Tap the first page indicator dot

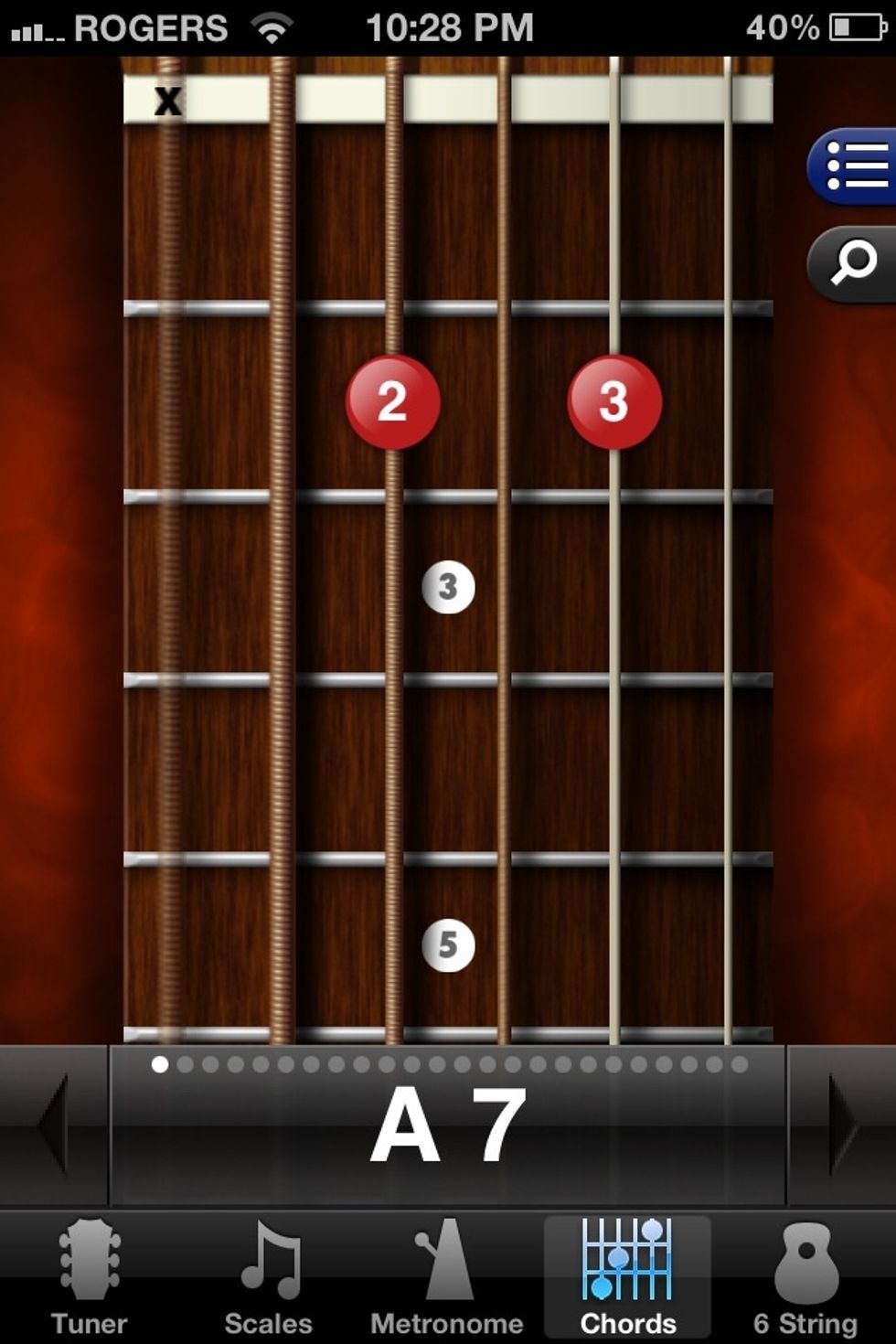[x=162, y=1064]
